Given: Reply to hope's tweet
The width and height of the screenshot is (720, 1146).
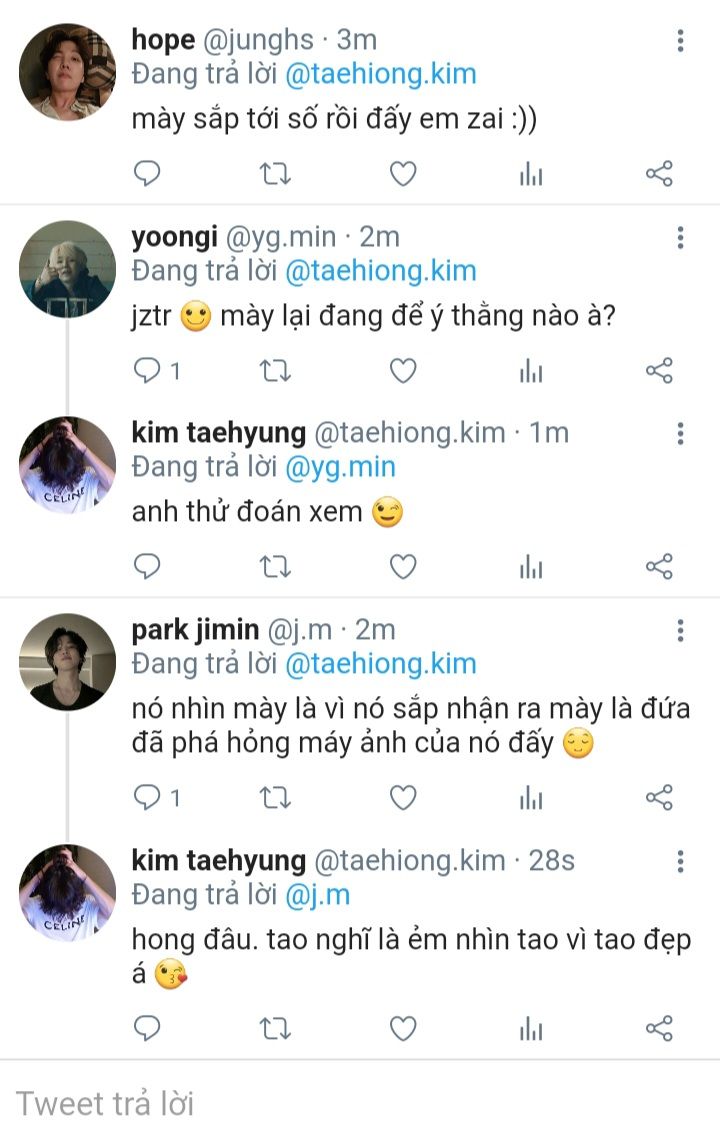Looking at the screenshot, I should tap(148, 175).
